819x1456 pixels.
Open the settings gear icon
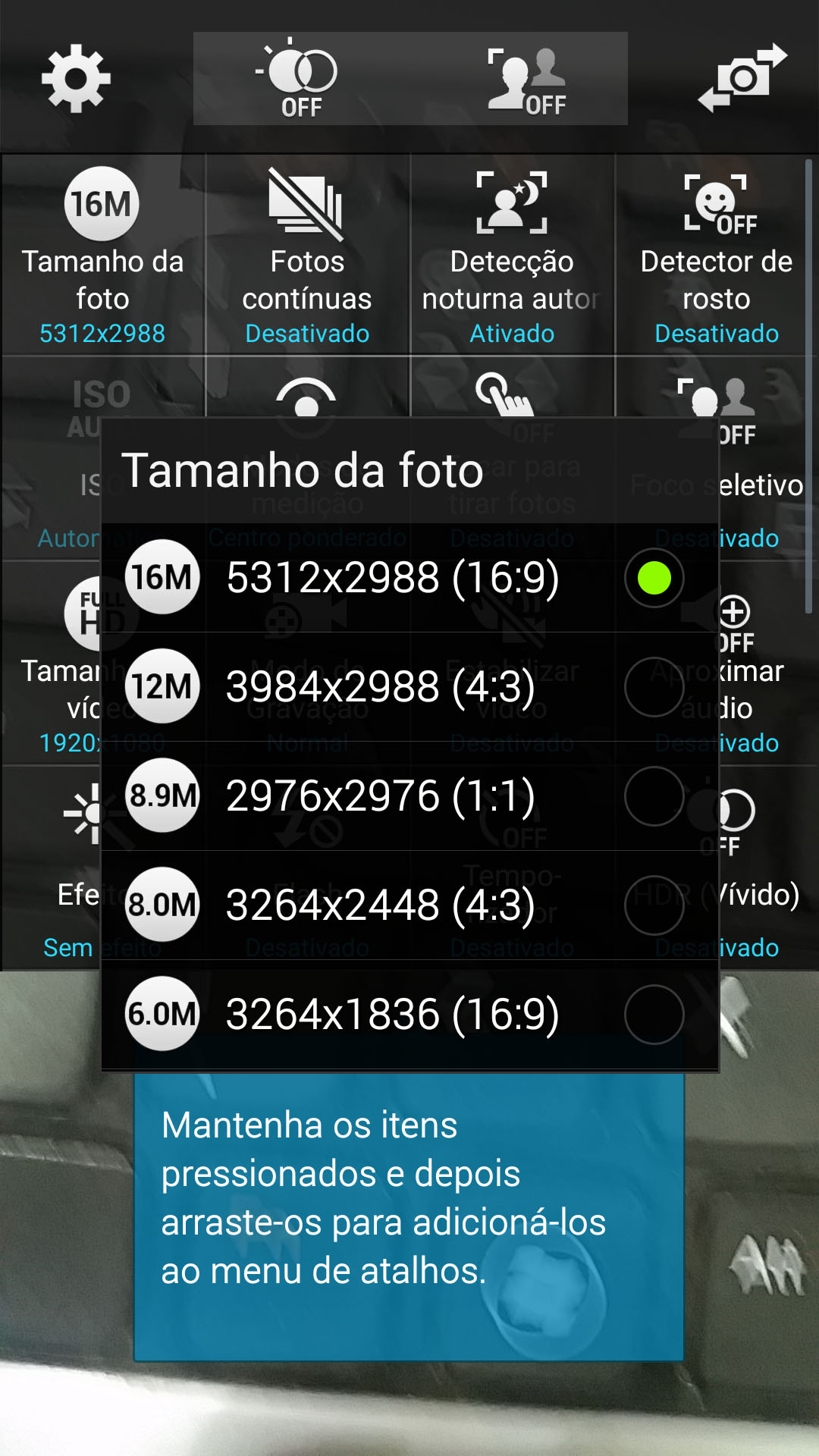pyautogui.click(x=76, y=78)
